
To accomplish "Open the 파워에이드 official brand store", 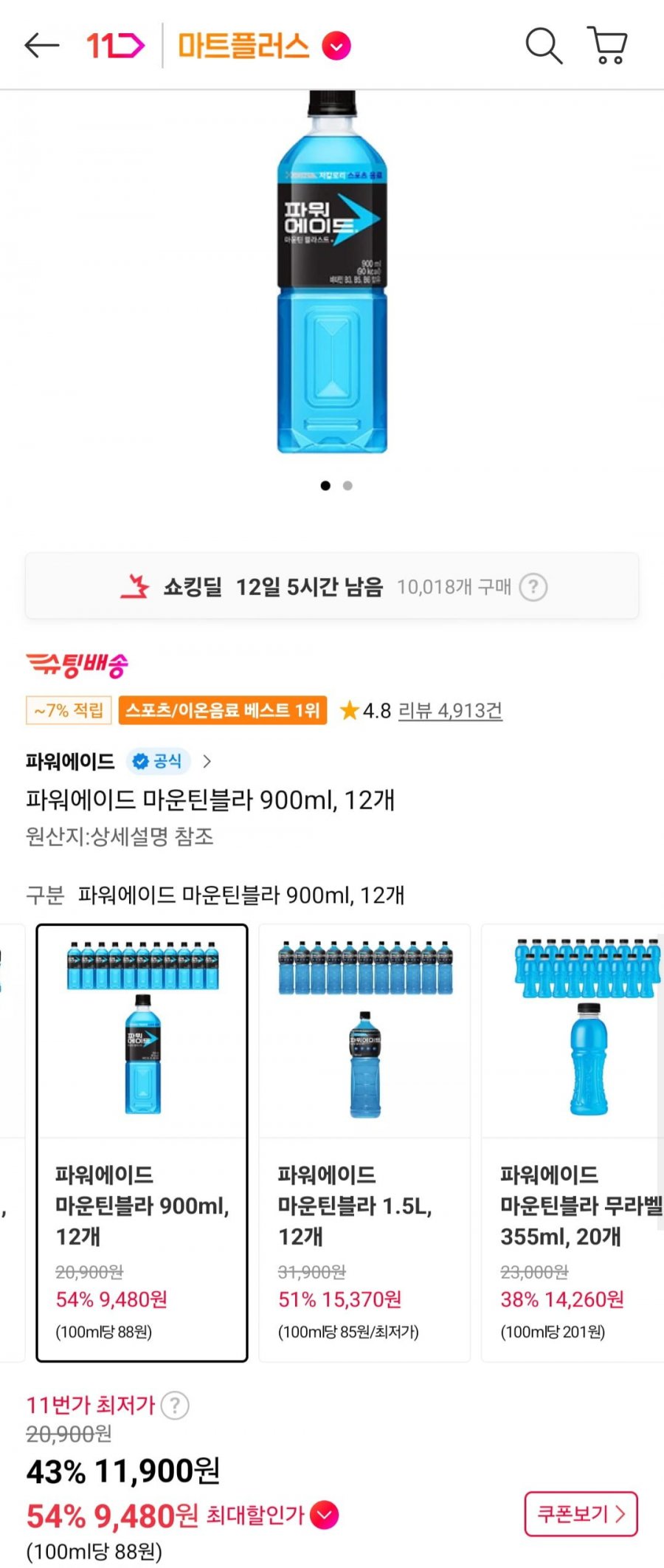I will [x=118, y=761].
